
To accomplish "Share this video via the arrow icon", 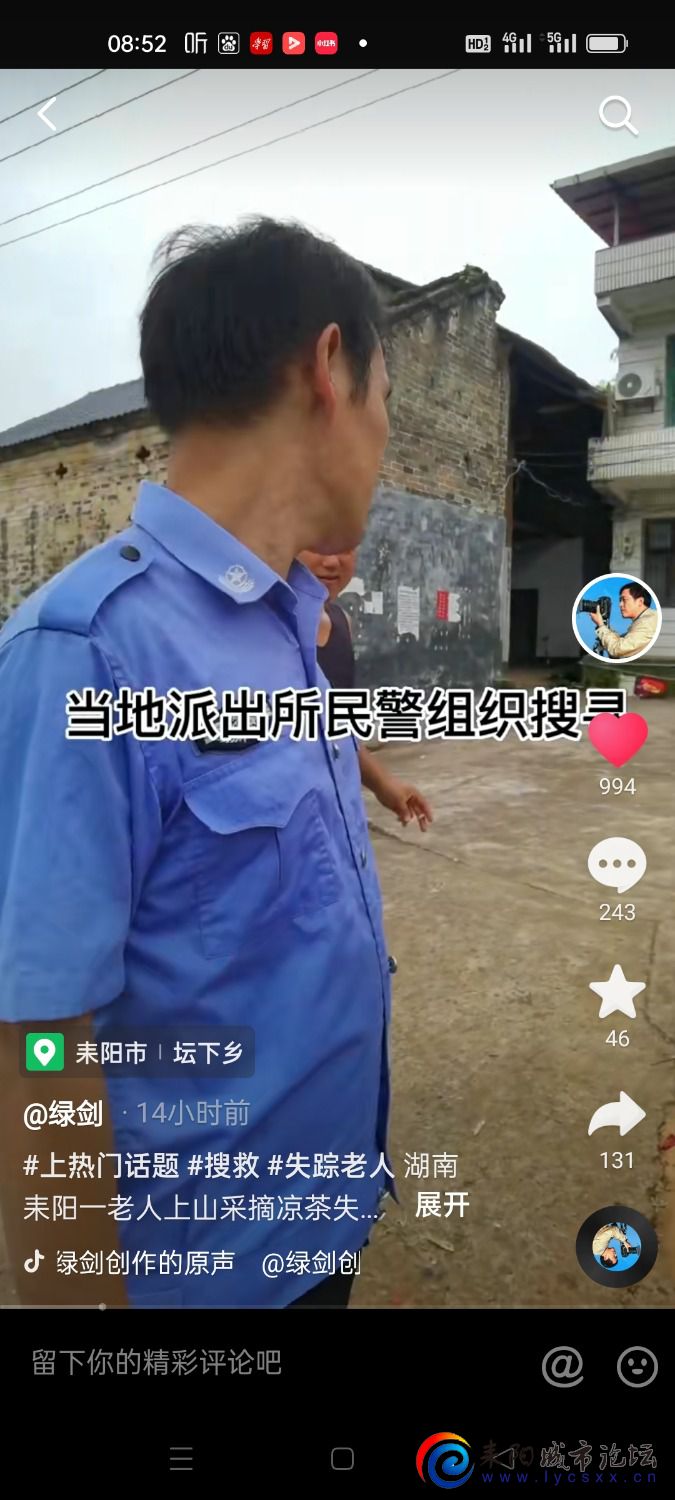I will [617, 1116].
